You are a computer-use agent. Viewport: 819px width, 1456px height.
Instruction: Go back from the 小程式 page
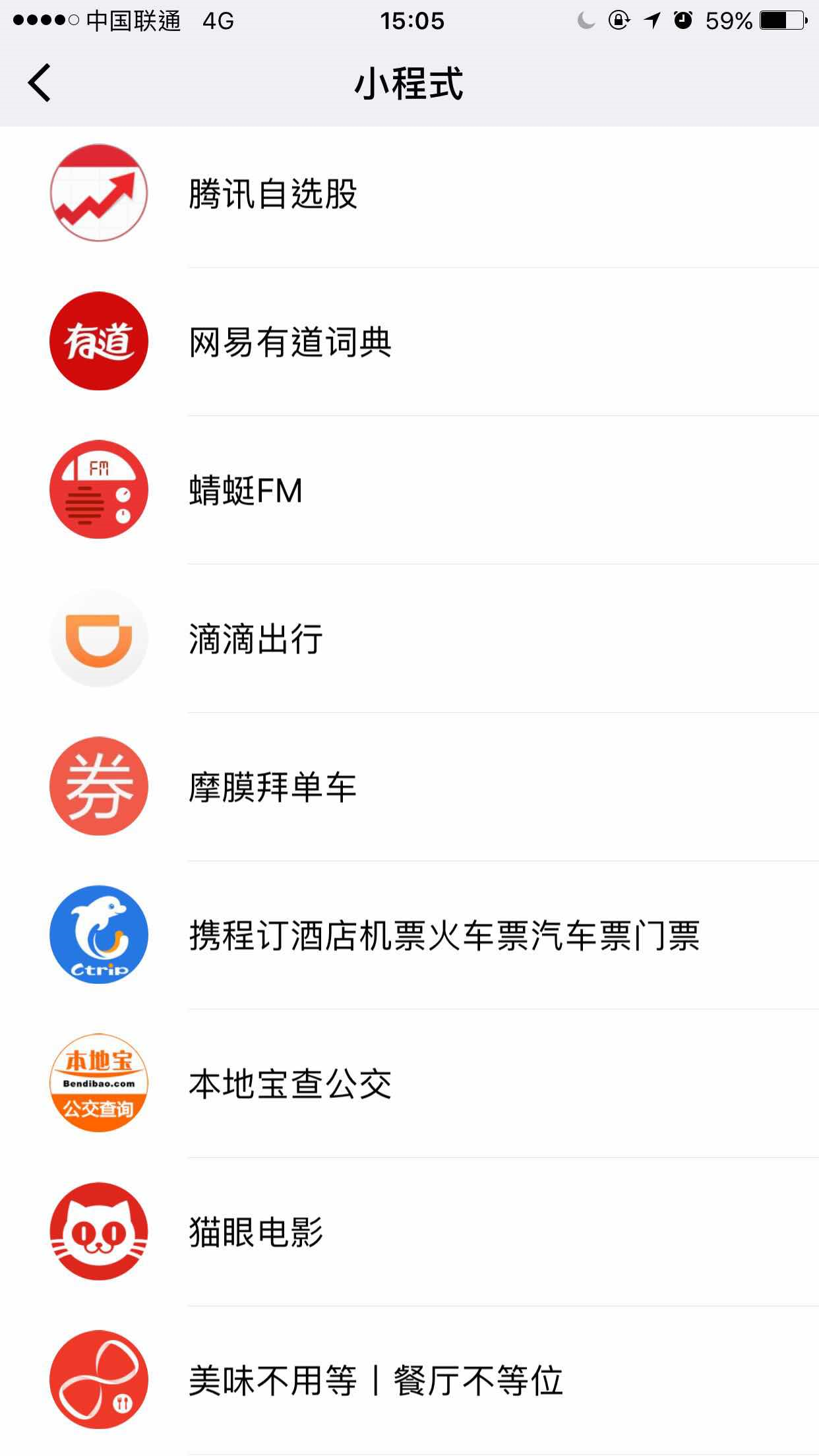(40, 83)
